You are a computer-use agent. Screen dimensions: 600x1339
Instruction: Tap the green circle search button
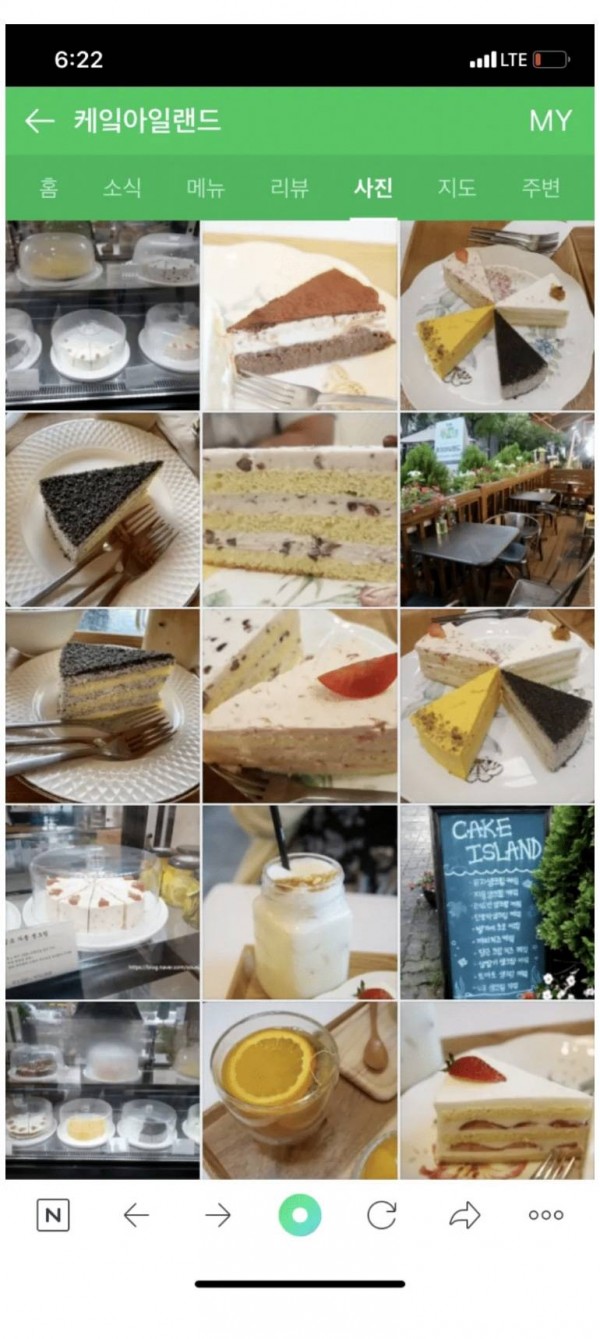[x=300, y=1215]
